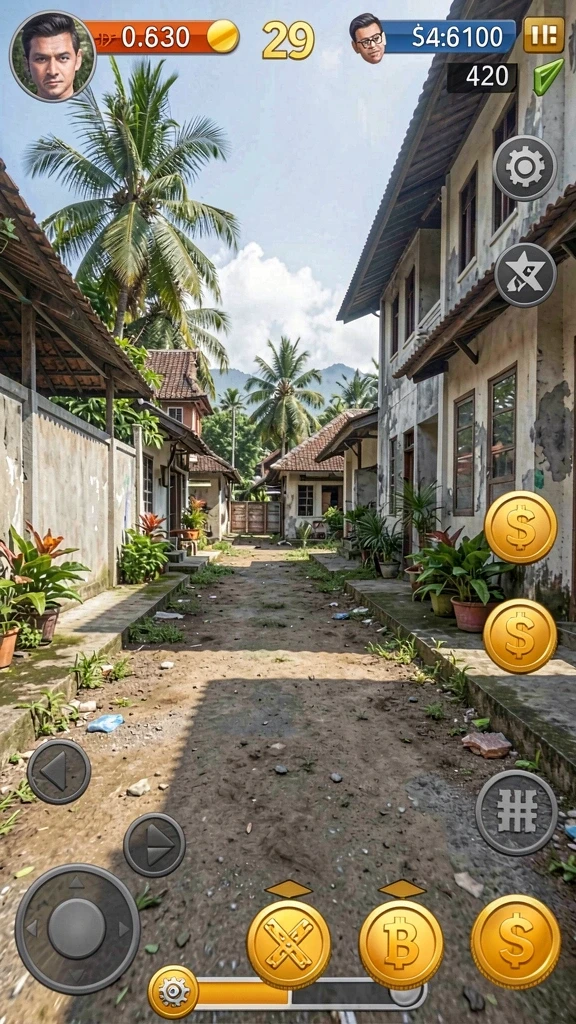Tap the crossed tools coin button

point(289,944)
